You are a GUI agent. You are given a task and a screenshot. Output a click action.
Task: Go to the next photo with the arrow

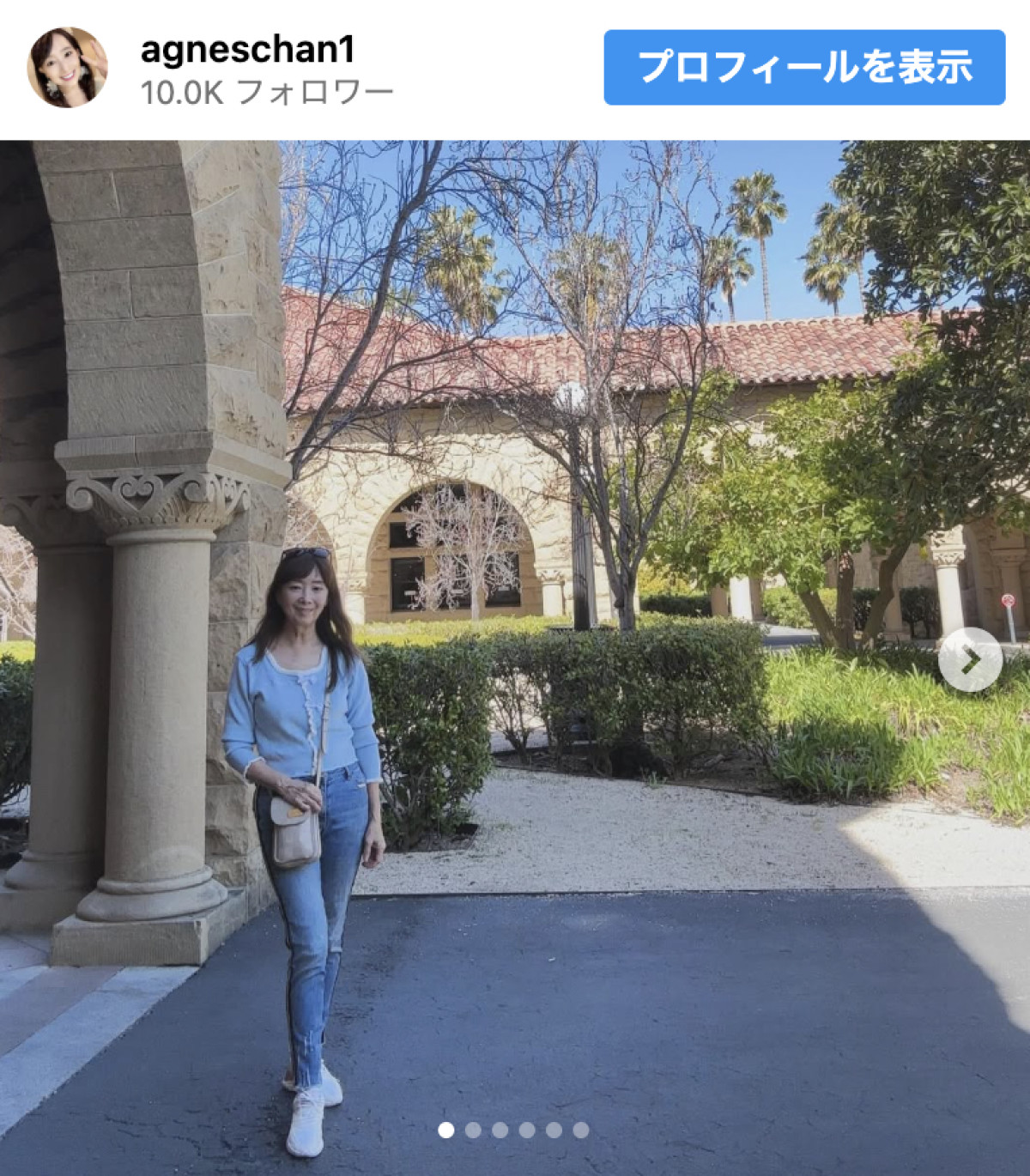[x=970, y=659]
